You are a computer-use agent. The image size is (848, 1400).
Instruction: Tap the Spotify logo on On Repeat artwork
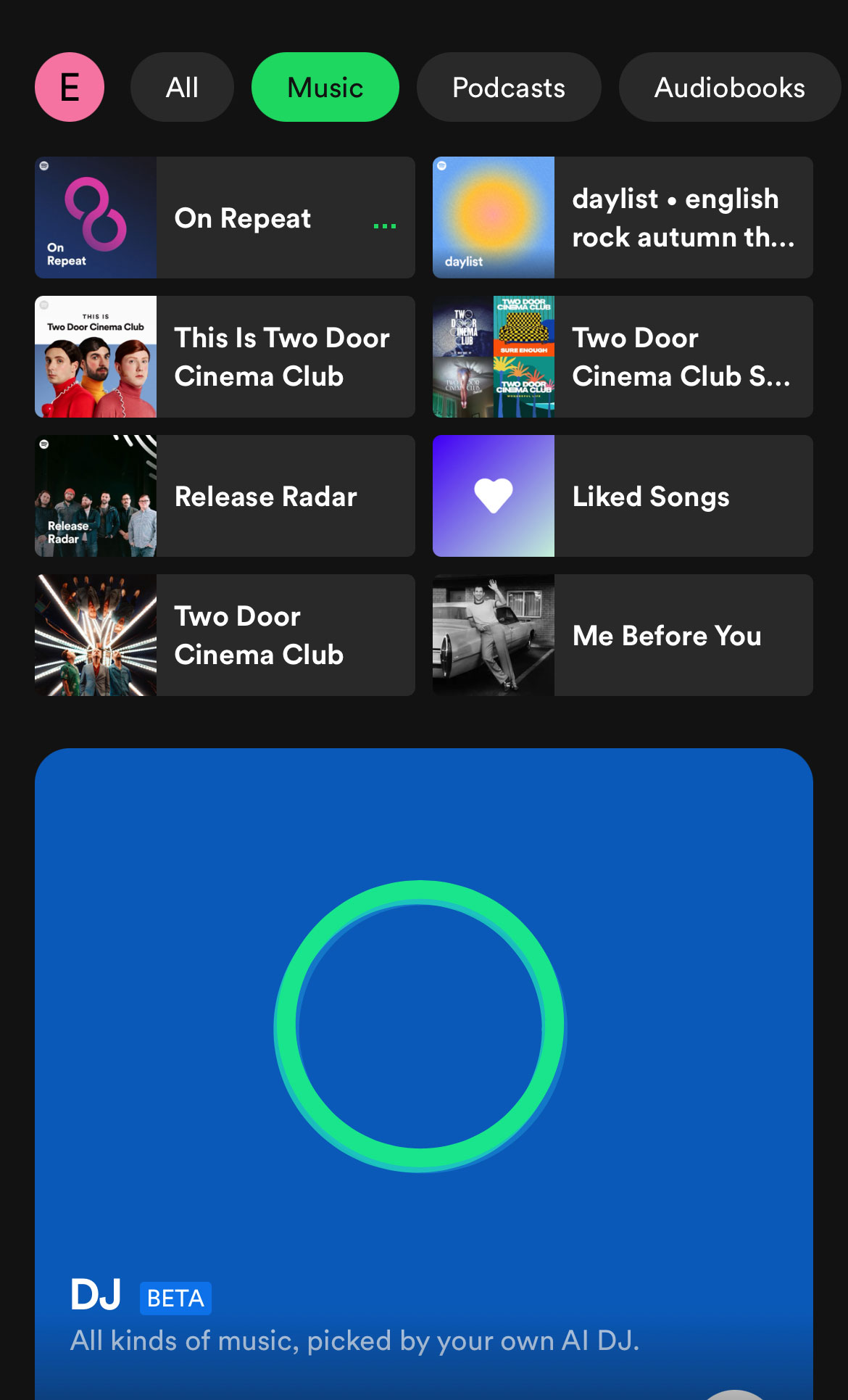coord(46,165)
